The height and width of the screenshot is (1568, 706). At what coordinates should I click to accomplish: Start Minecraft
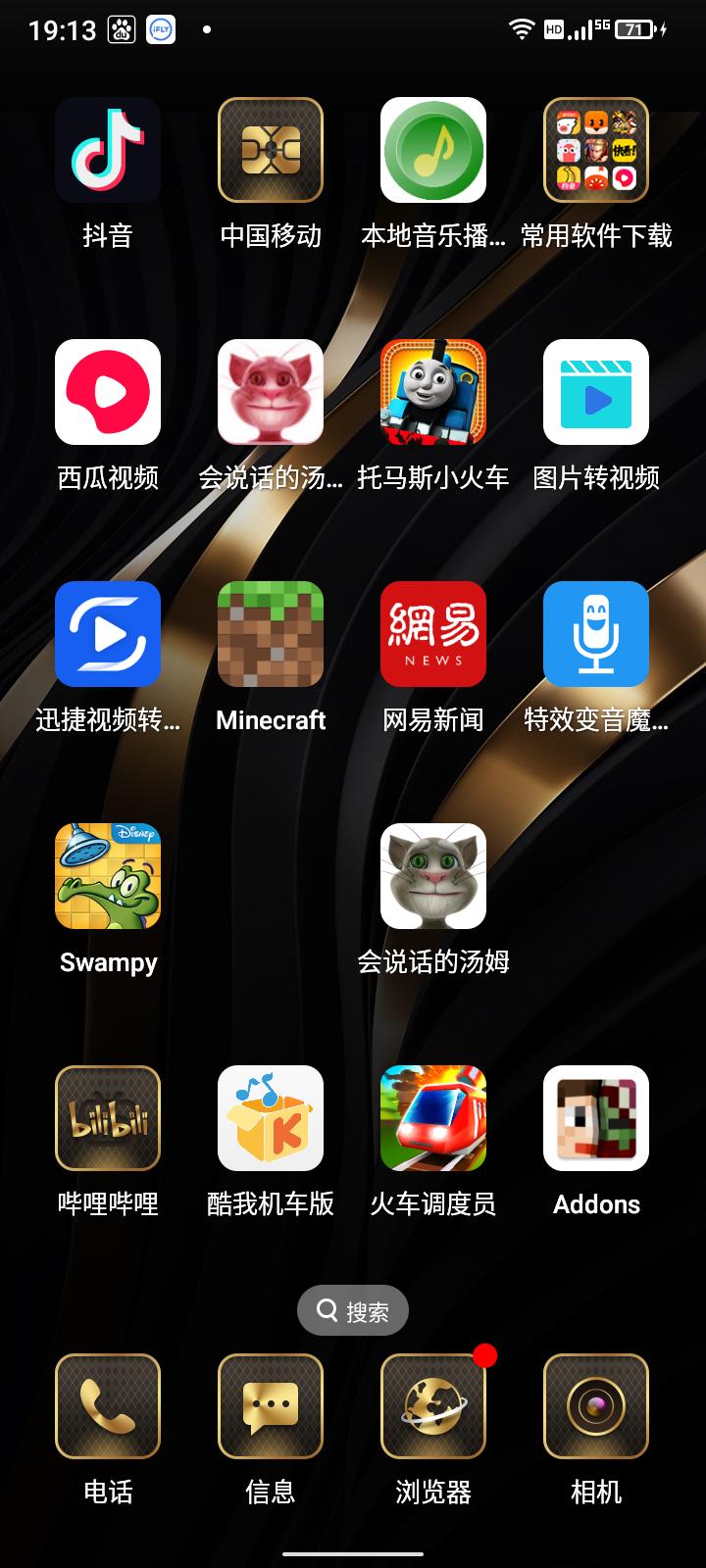pos(271,634)
